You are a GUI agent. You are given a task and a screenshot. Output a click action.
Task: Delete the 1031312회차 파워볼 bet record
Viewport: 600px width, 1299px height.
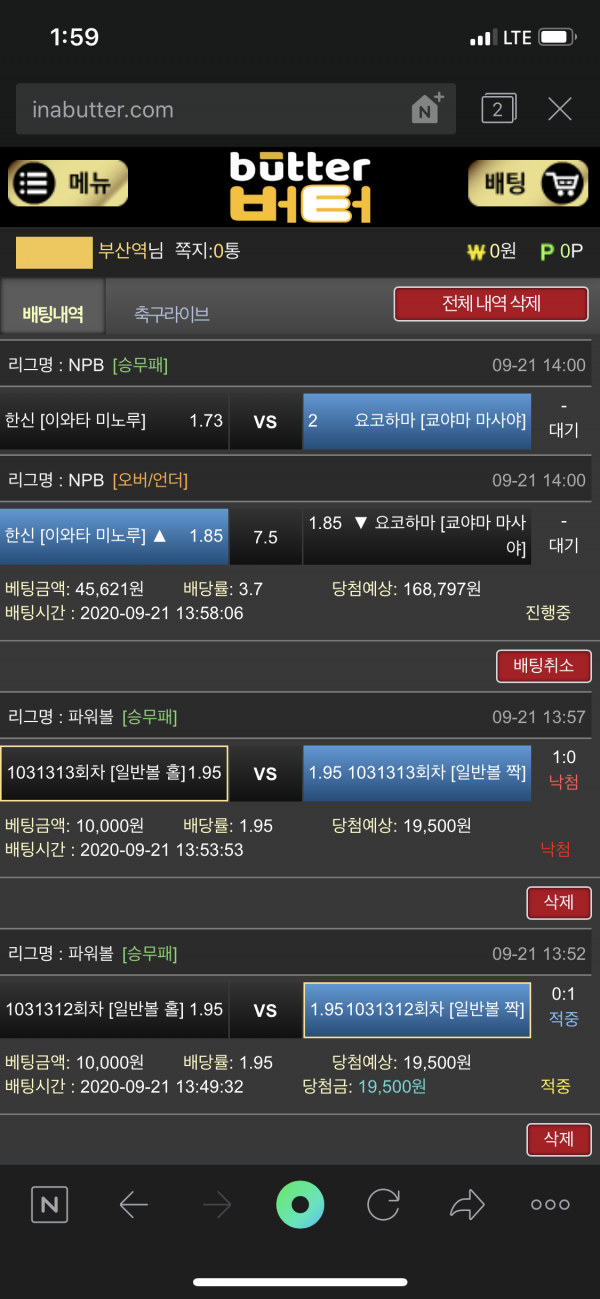click(x=558, y=1139)
